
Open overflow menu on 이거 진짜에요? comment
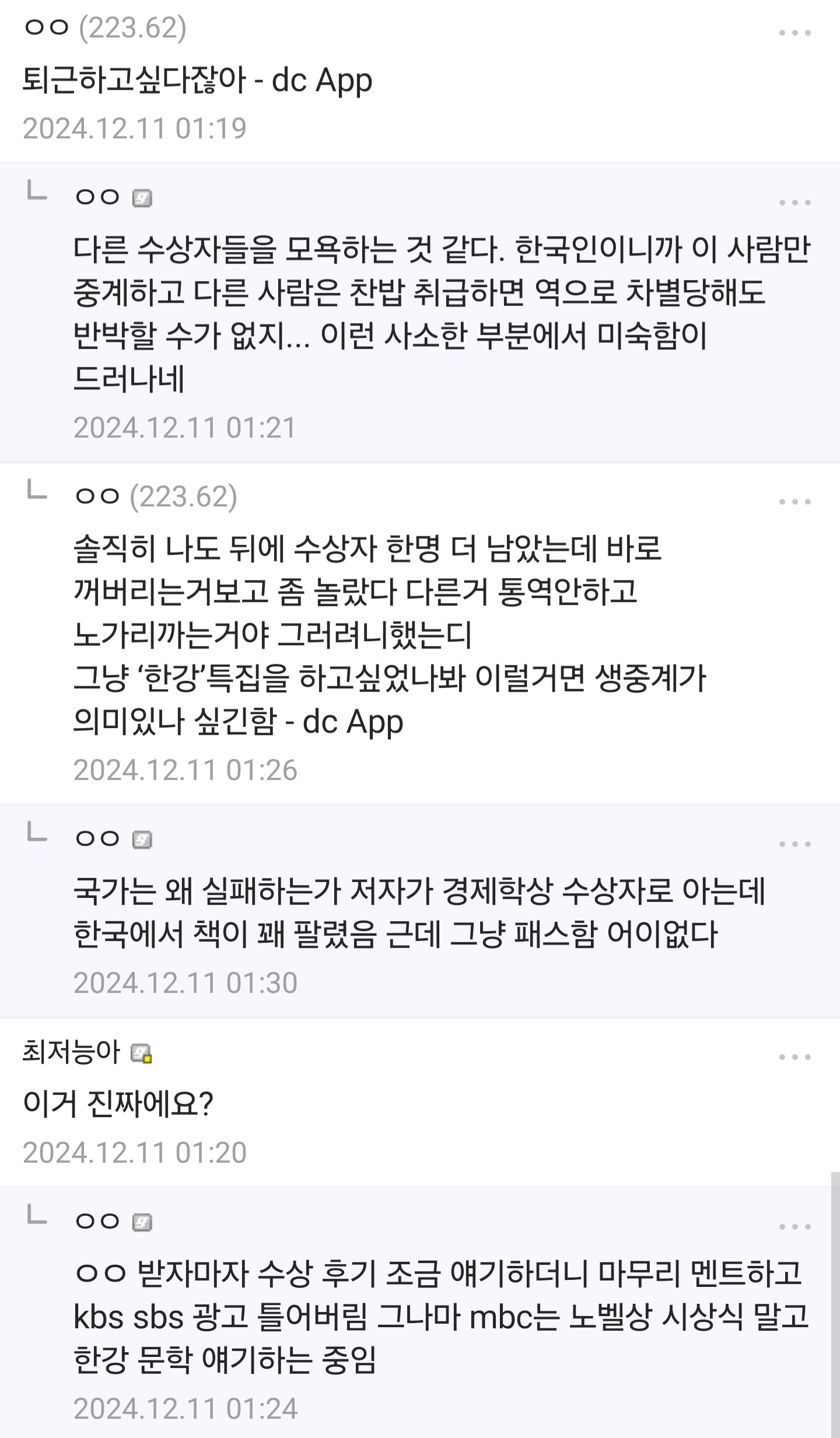(795, 1057)
